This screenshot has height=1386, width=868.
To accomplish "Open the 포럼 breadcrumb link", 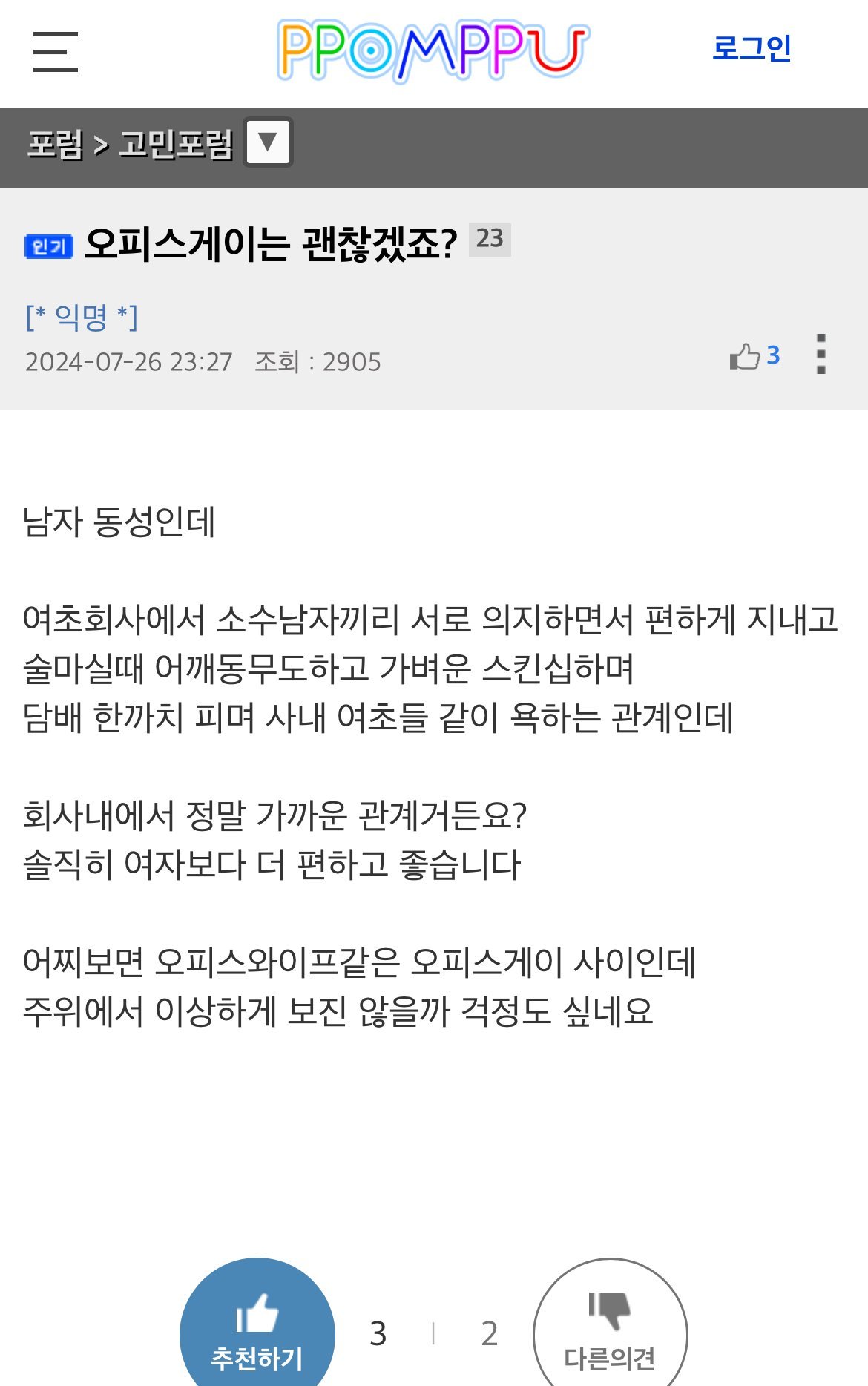I will pyautogui.click(x=55, y=144).
